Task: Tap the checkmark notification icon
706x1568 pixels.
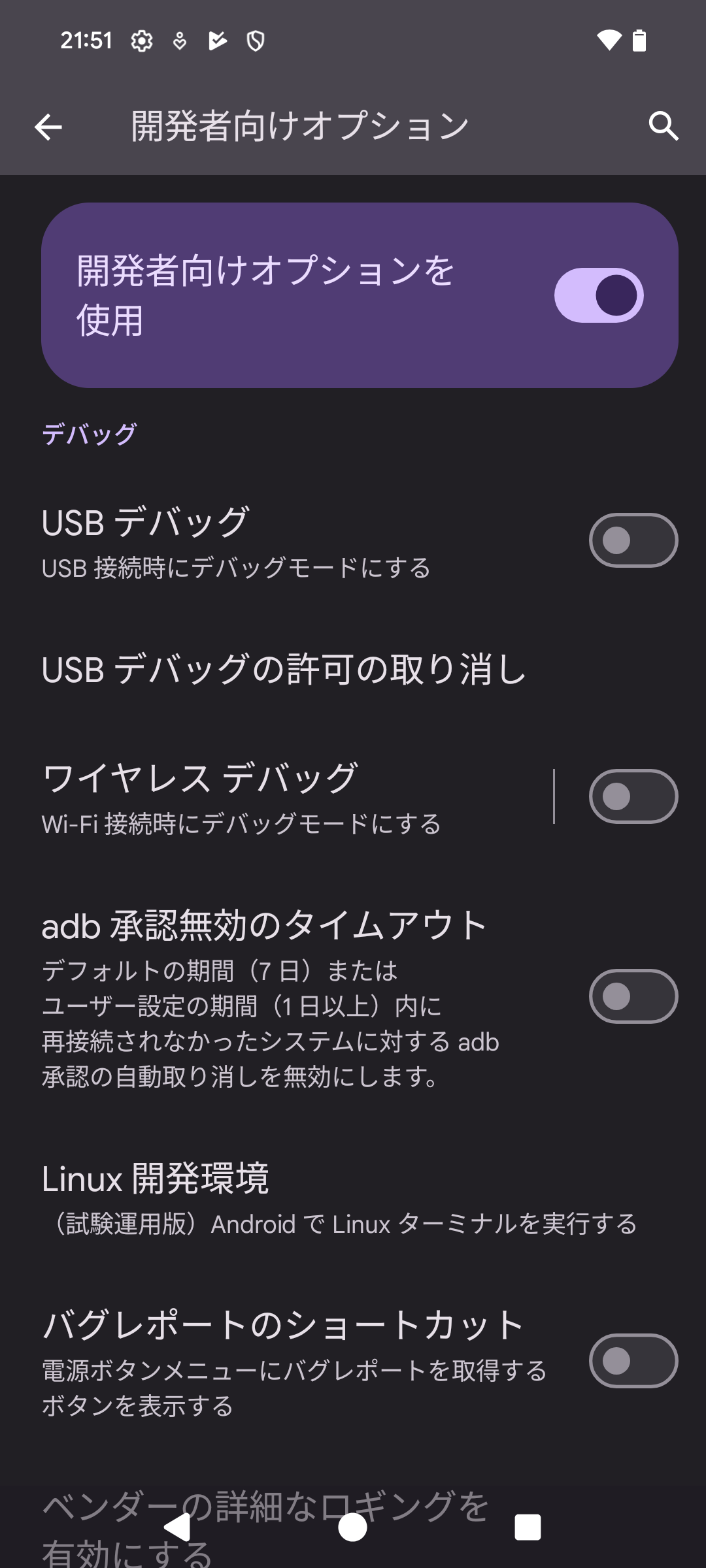Action: point(218,41)
